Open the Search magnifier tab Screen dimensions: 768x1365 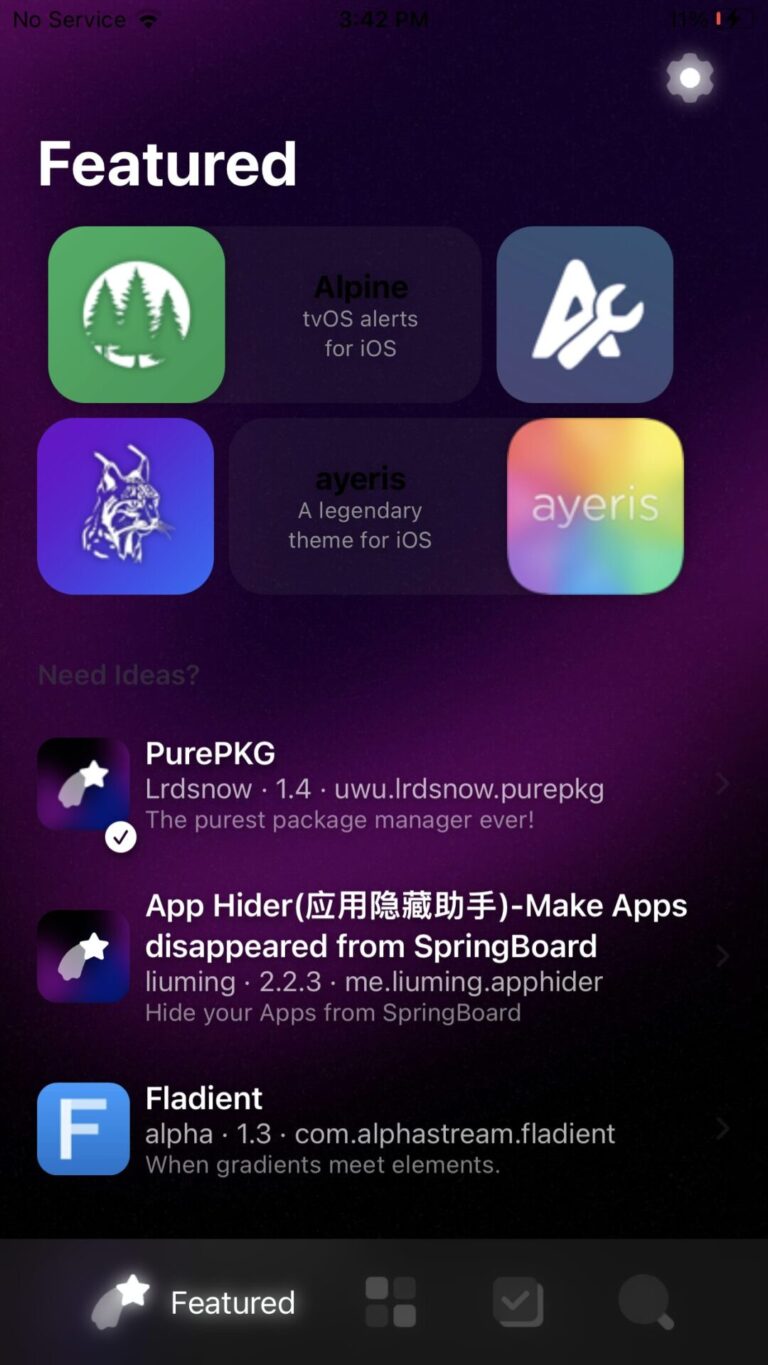[x=645, y=1301]
